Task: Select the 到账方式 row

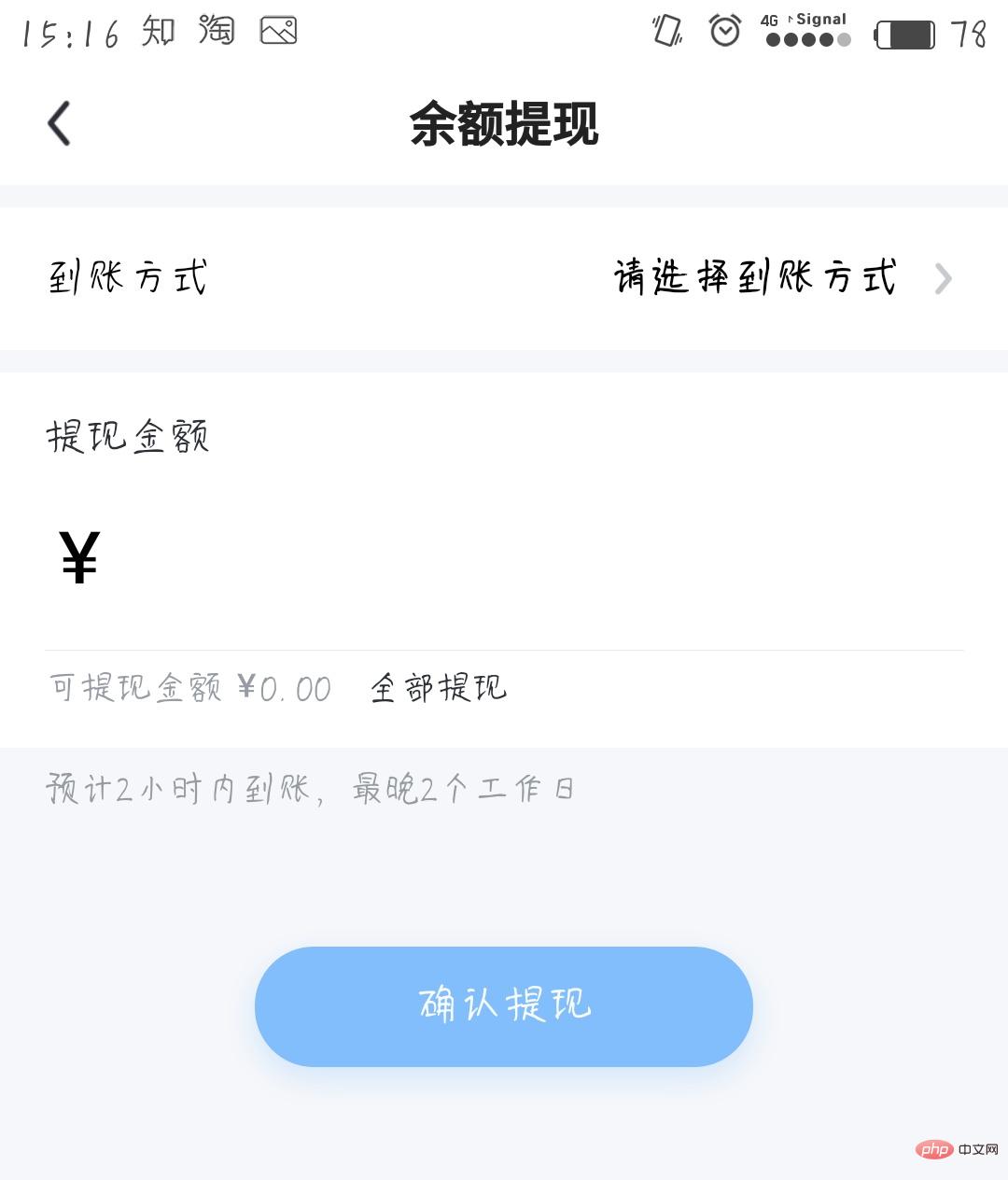Action: tap(130, 277)
